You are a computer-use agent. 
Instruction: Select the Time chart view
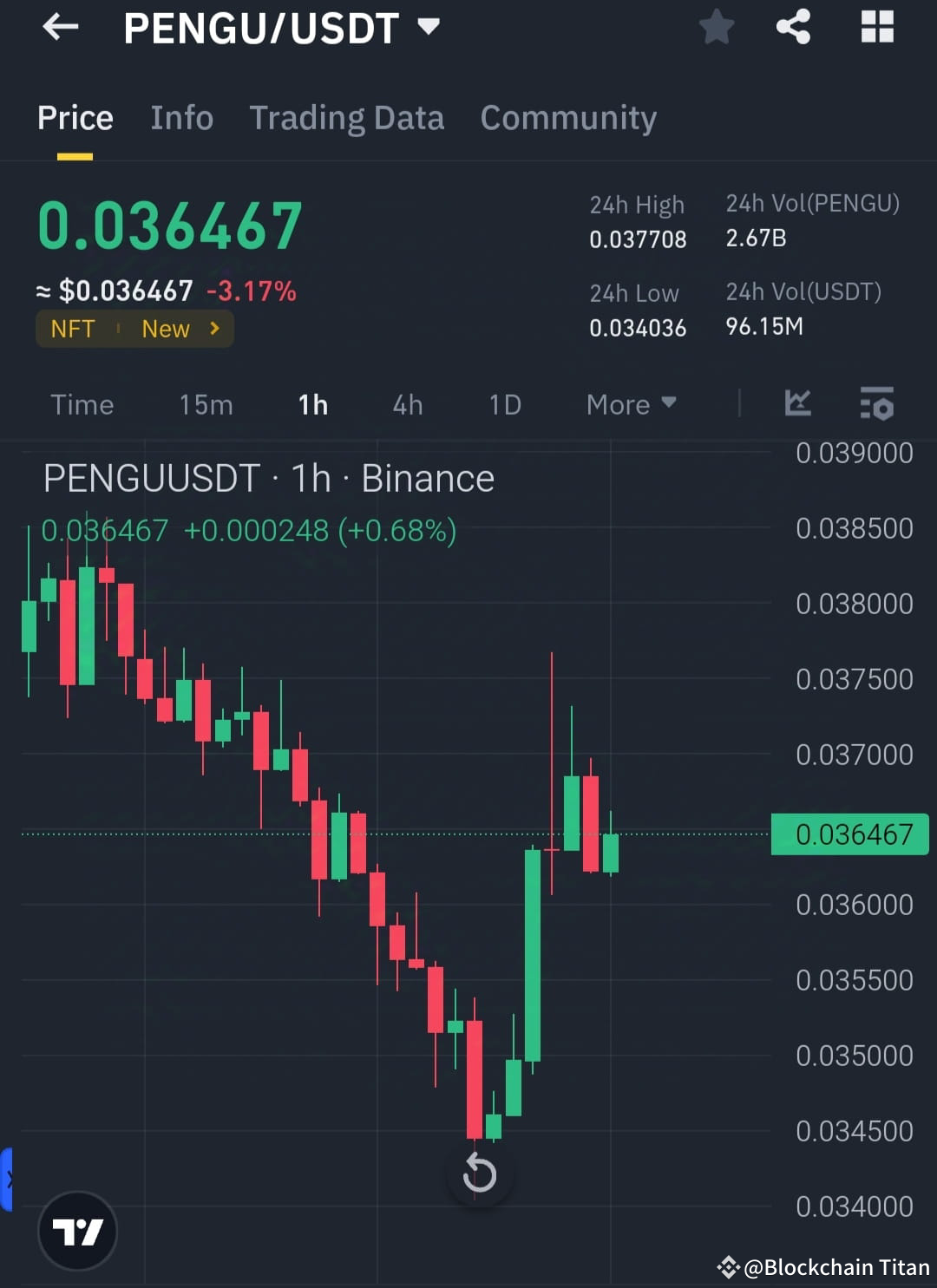82,404
